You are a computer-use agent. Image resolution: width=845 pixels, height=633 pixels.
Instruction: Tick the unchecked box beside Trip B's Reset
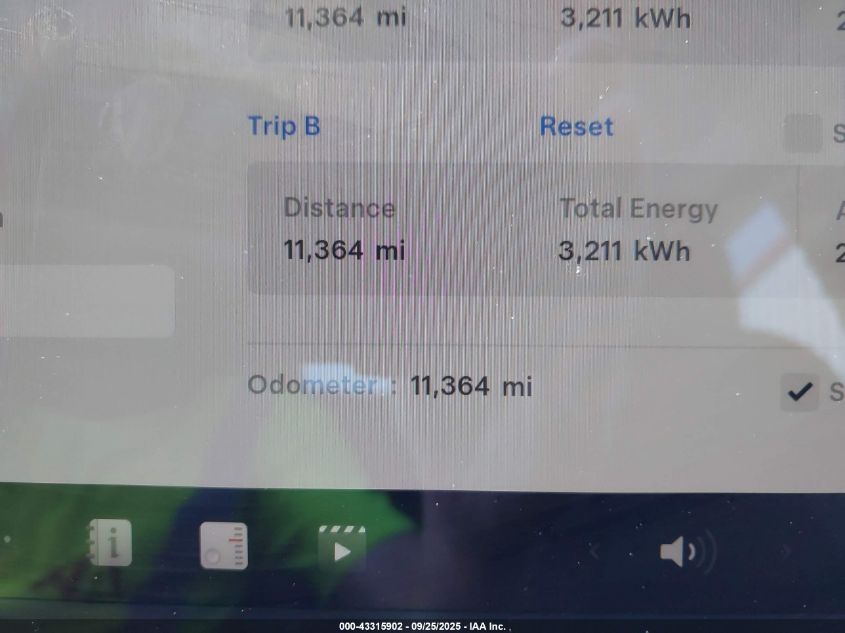pos(802,133)
